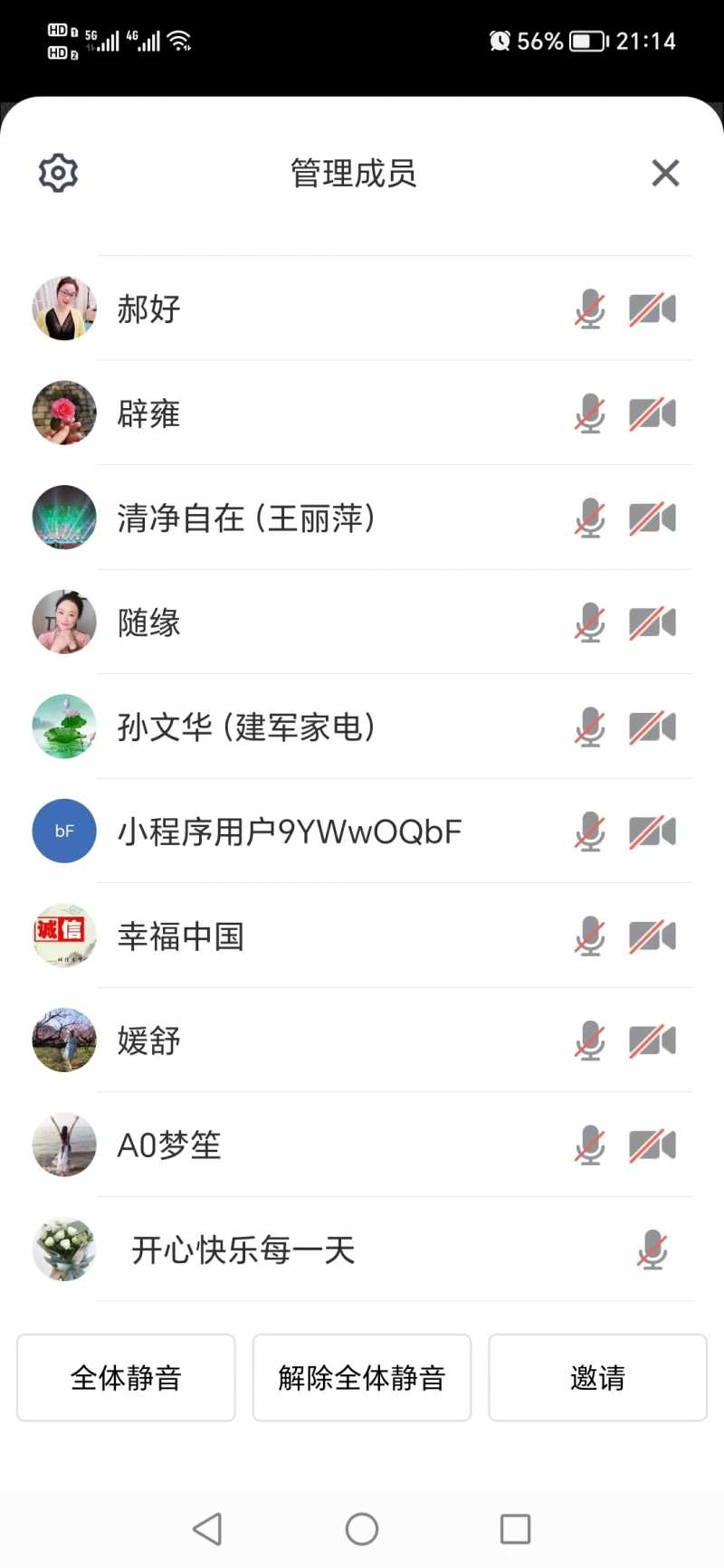Toggle the microphone for 开心快乐每一天
Image resolution: width=724 pixels, height=1568 pixels.
point(652,1250)
